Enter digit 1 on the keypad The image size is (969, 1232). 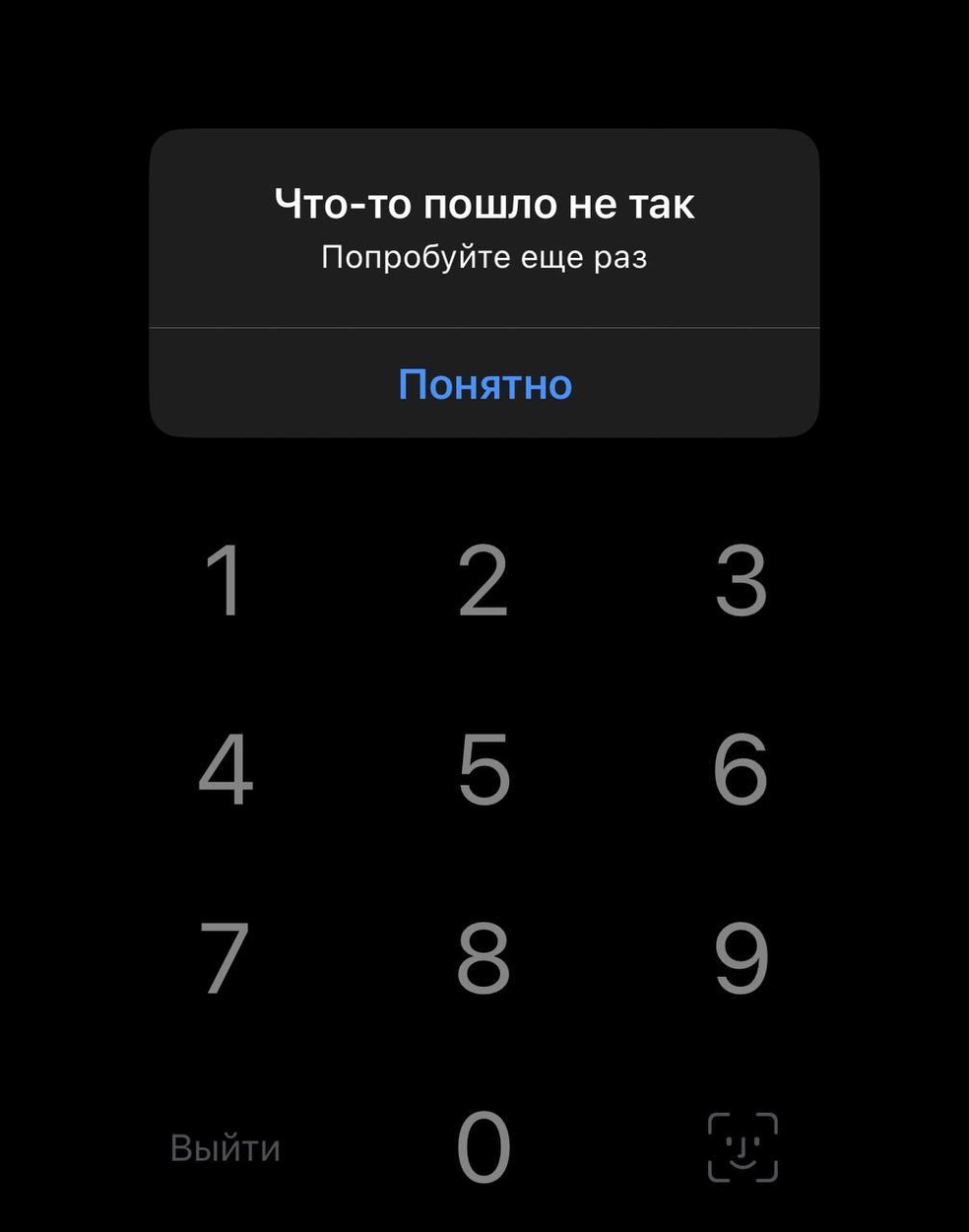[x=226, y=581]
